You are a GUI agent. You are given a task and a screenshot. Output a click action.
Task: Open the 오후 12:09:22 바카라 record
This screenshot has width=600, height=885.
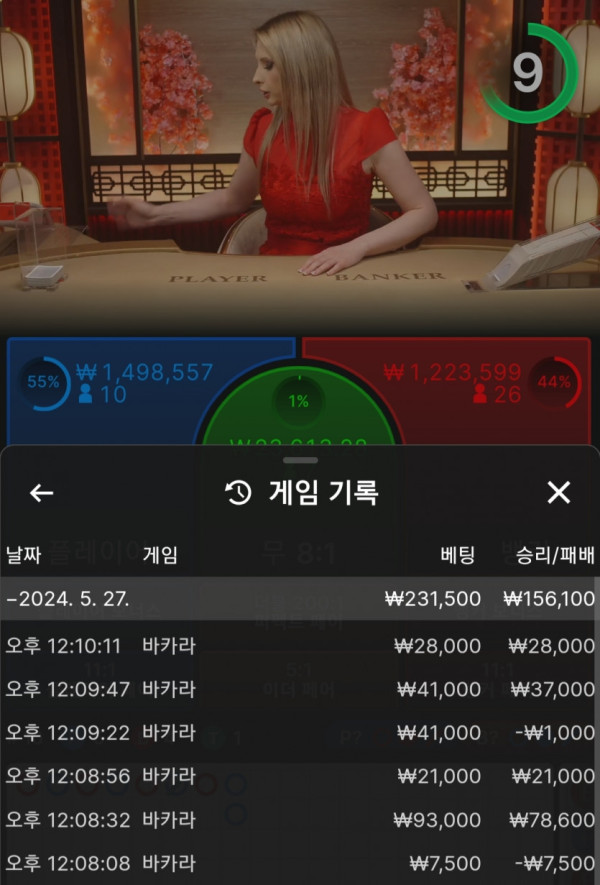click(x=300, y=733)
